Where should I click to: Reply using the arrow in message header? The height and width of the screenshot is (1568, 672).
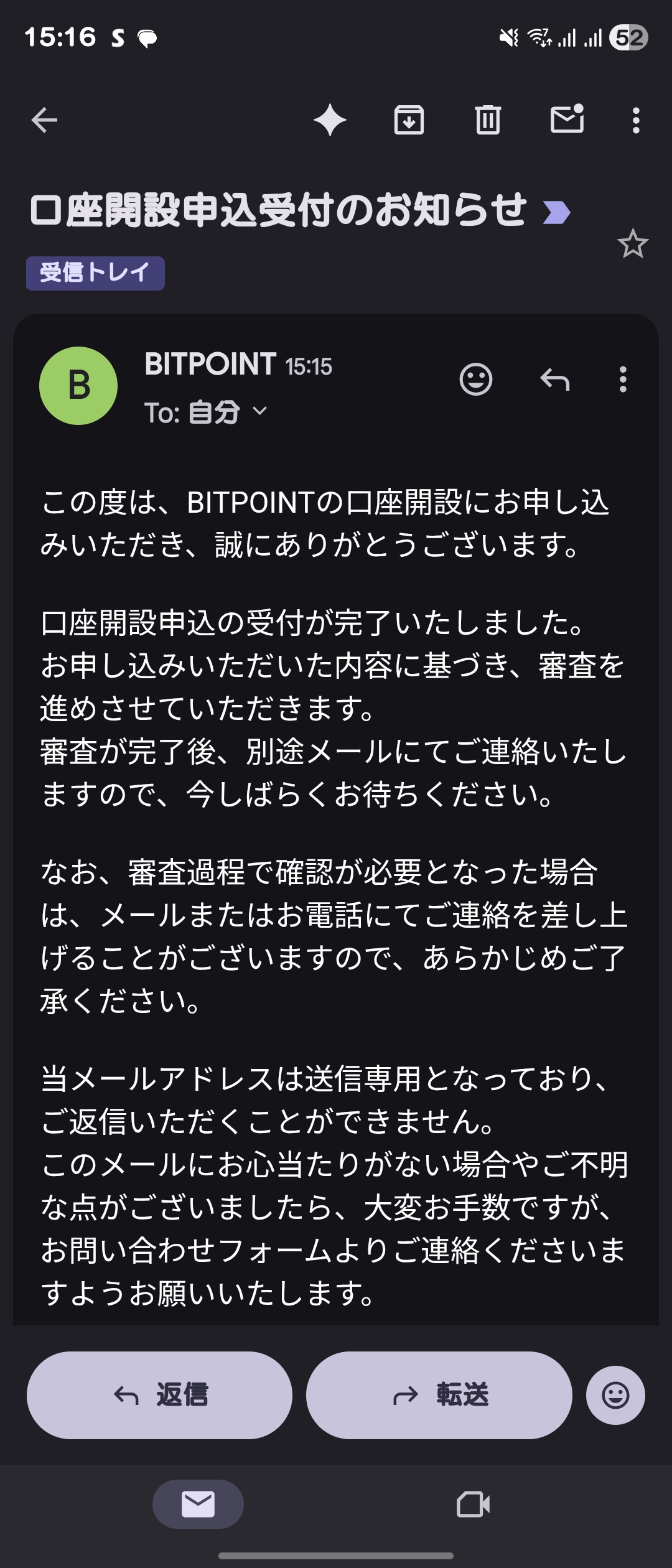(554, 379)
